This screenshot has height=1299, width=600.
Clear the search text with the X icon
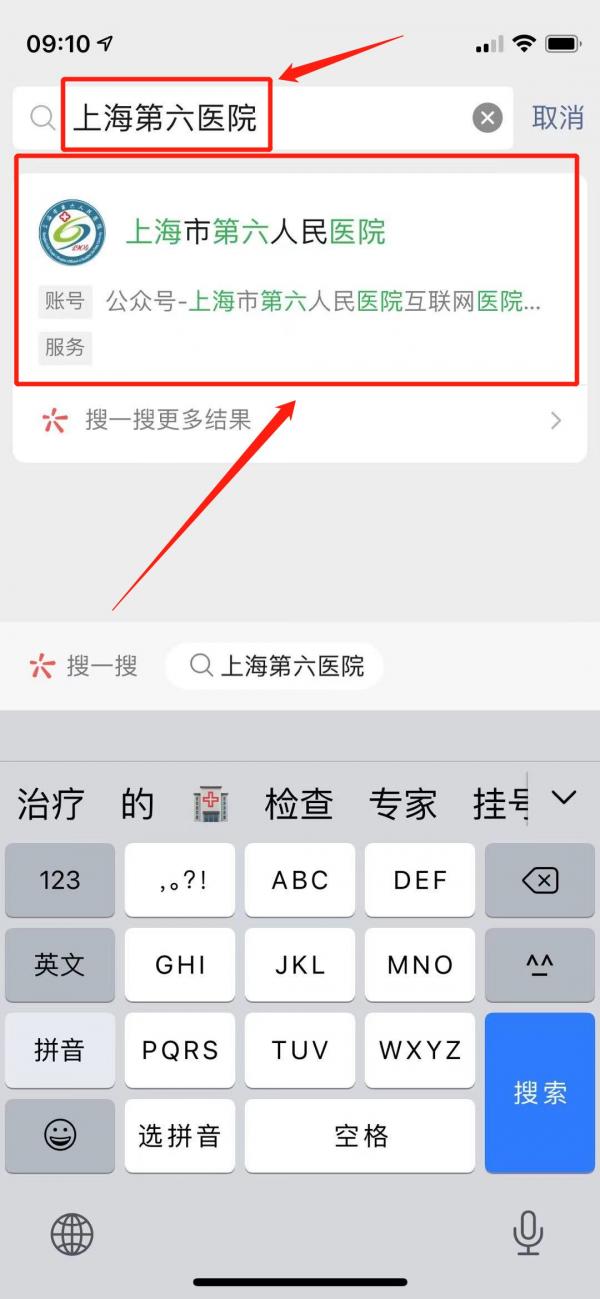[x=487, y=119]
